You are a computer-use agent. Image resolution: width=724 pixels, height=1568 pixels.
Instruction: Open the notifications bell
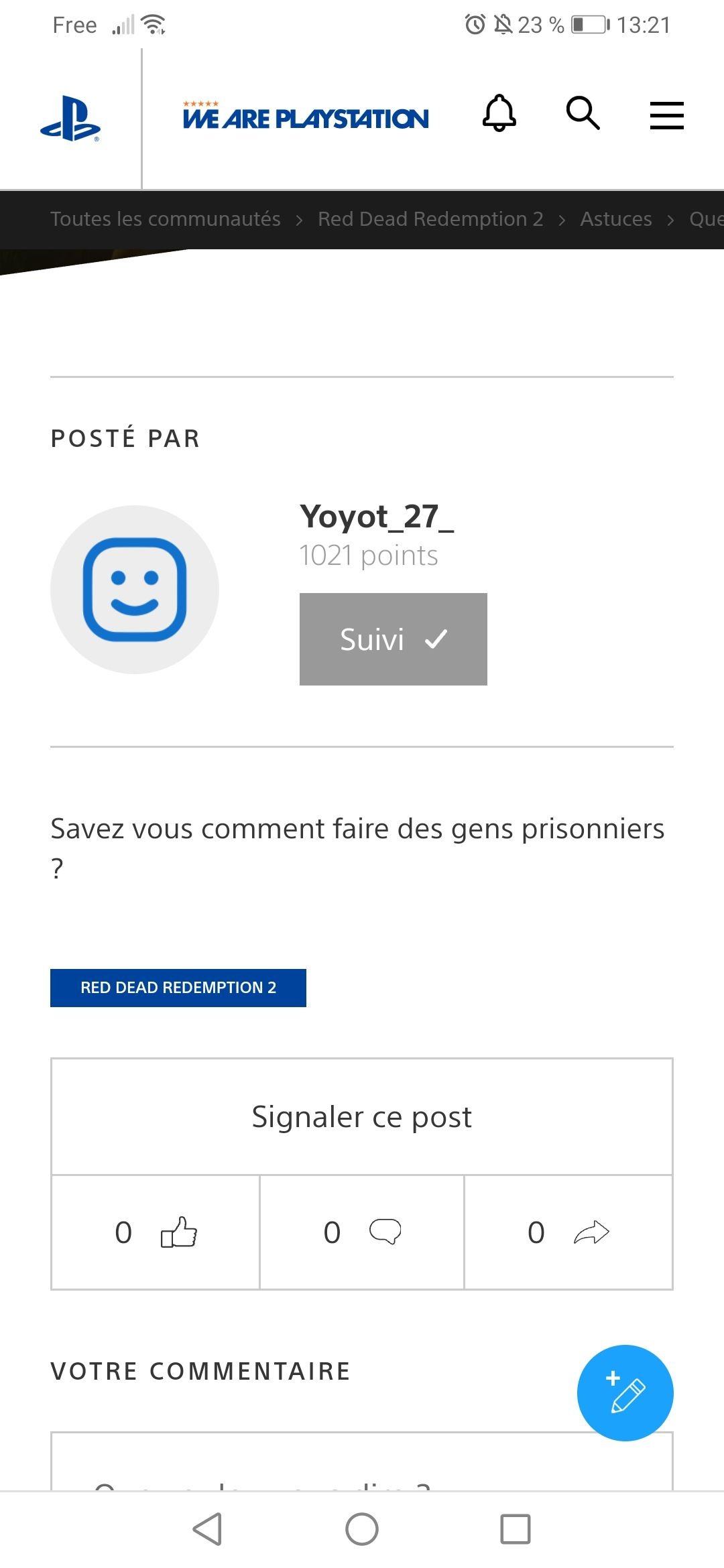pyautogui.click(x=499, y=113)
